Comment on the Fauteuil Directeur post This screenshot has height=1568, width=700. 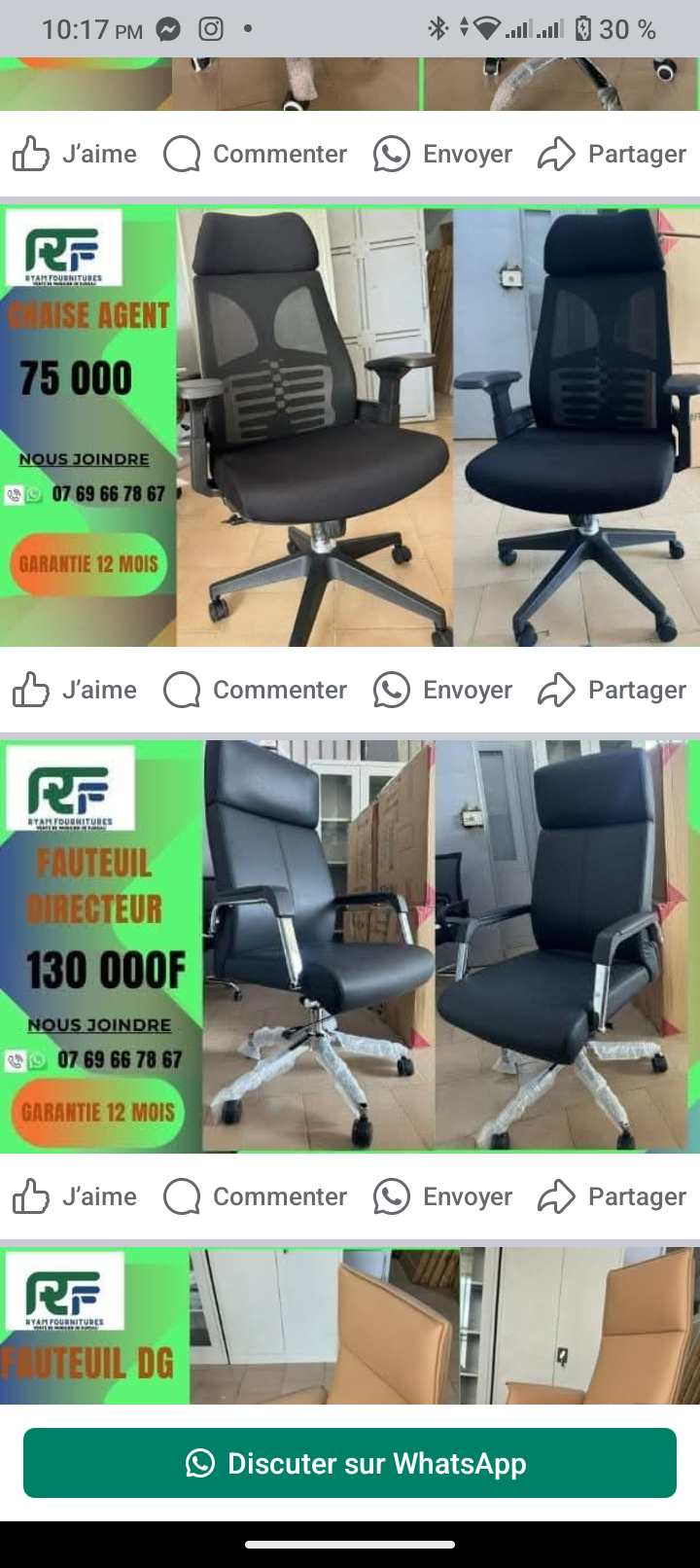(x=255, y=1196)
